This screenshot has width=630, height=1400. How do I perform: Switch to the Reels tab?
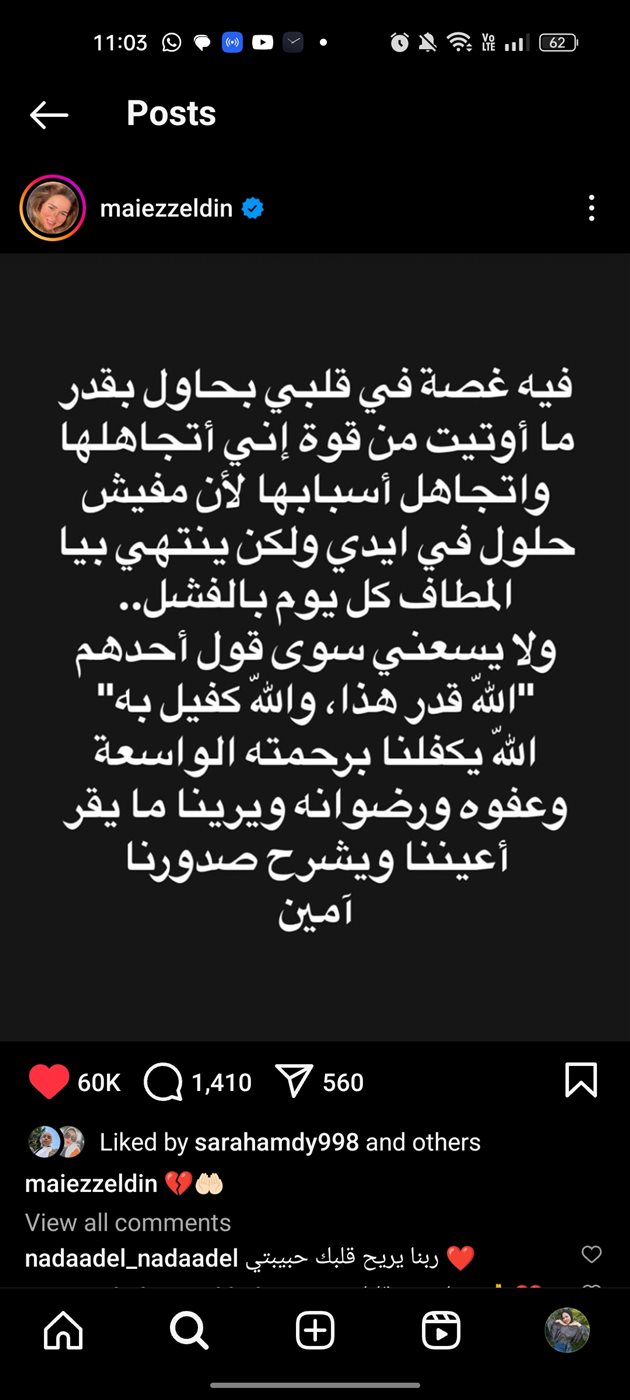point(441,1331)
